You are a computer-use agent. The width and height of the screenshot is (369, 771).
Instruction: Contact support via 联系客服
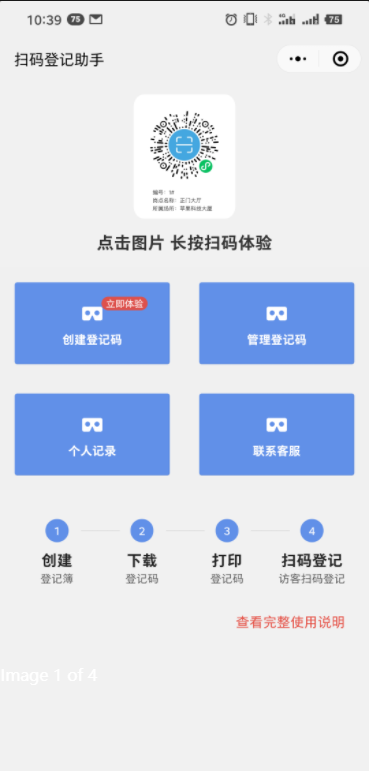(277, 434)
